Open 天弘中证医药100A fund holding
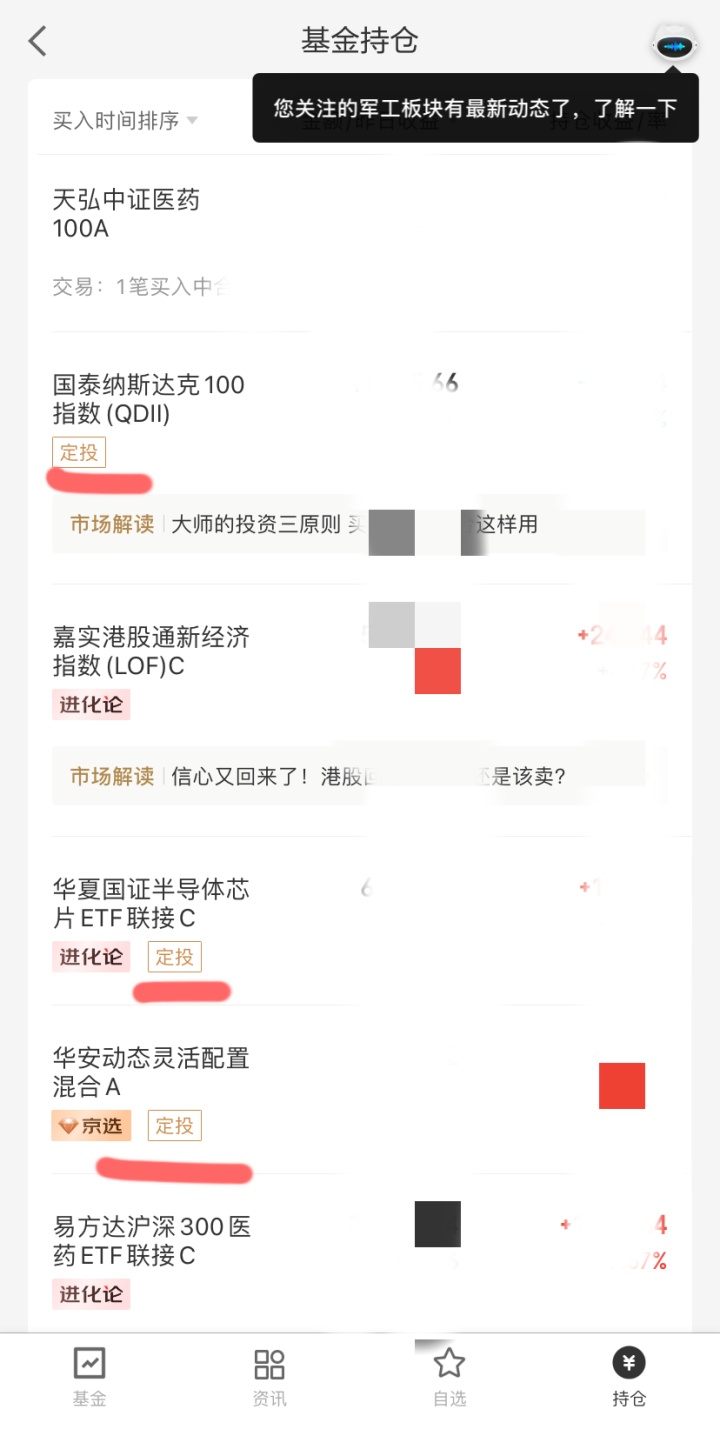 click(x=127, y=214)
